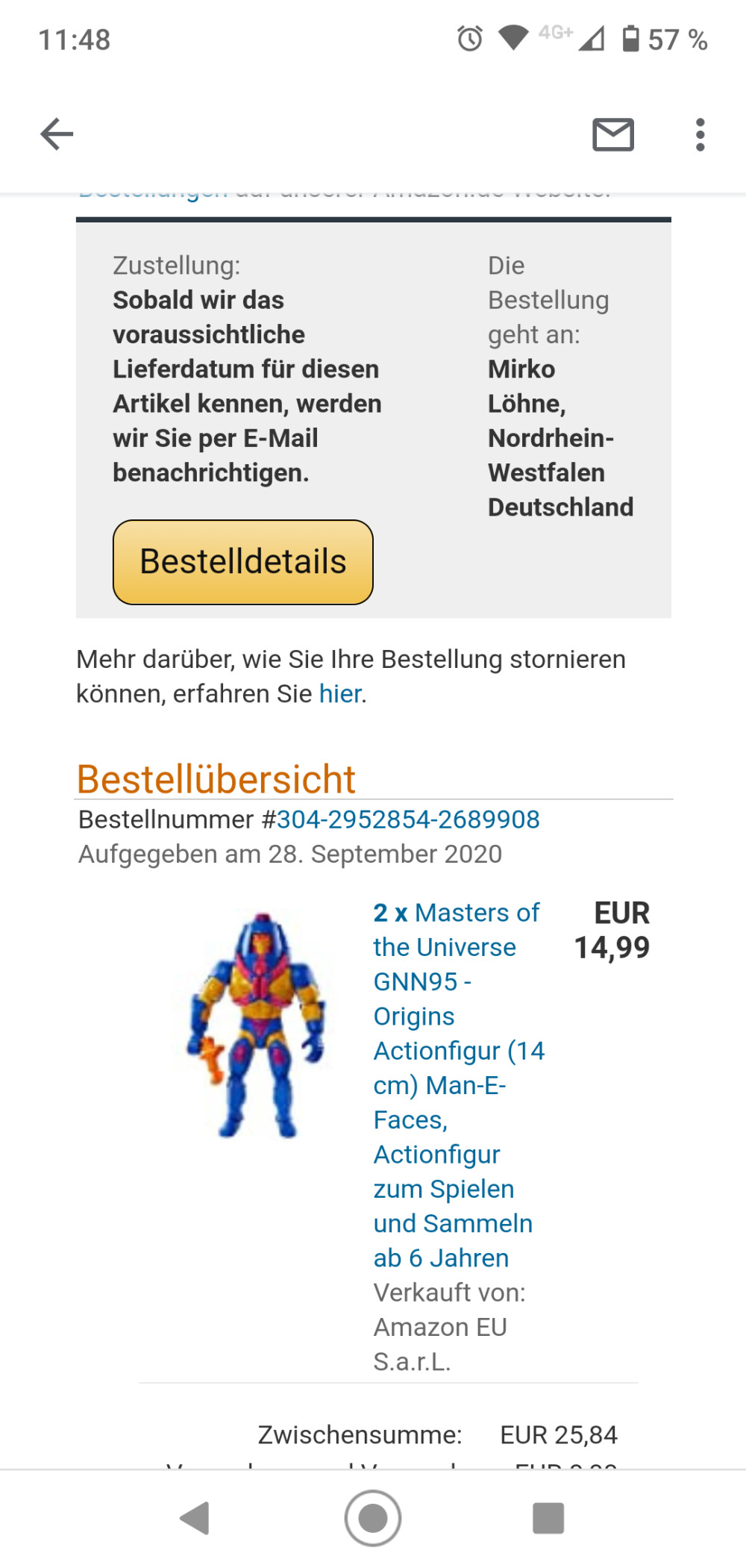Tap the Man-E-Faces figure image
This screenshot has height=1568, width=746.
[257, 1024]
